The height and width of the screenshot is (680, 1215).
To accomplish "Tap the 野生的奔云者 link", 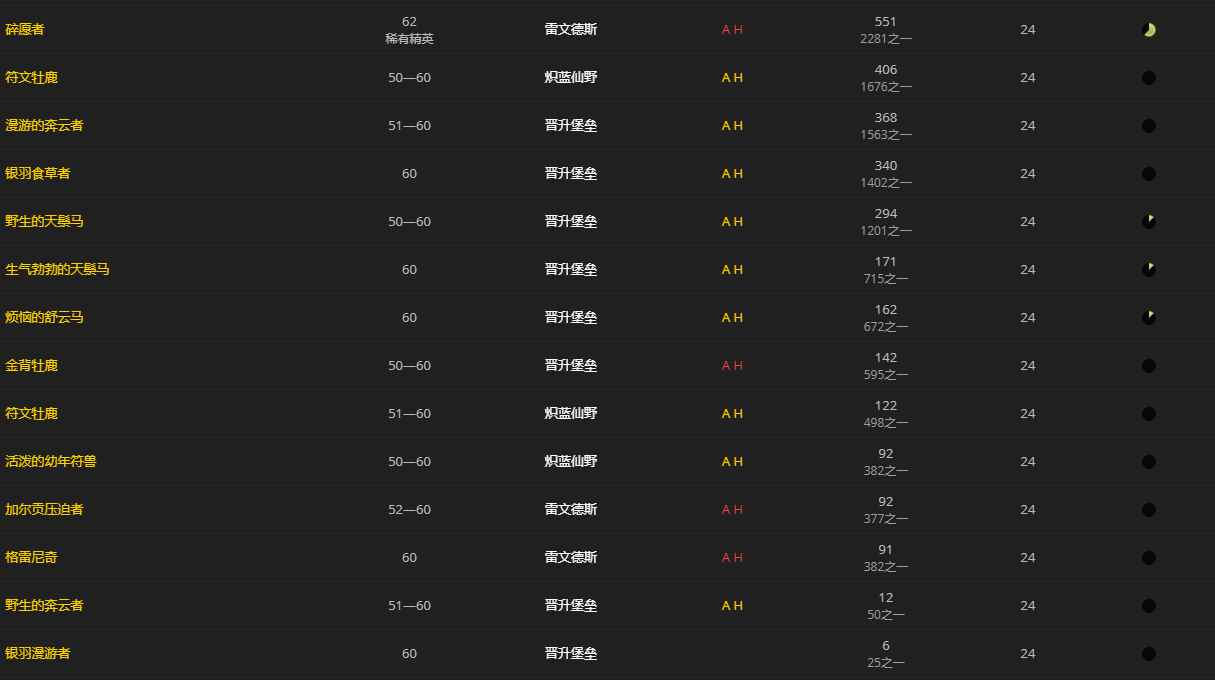I will [x=44, y=606].
